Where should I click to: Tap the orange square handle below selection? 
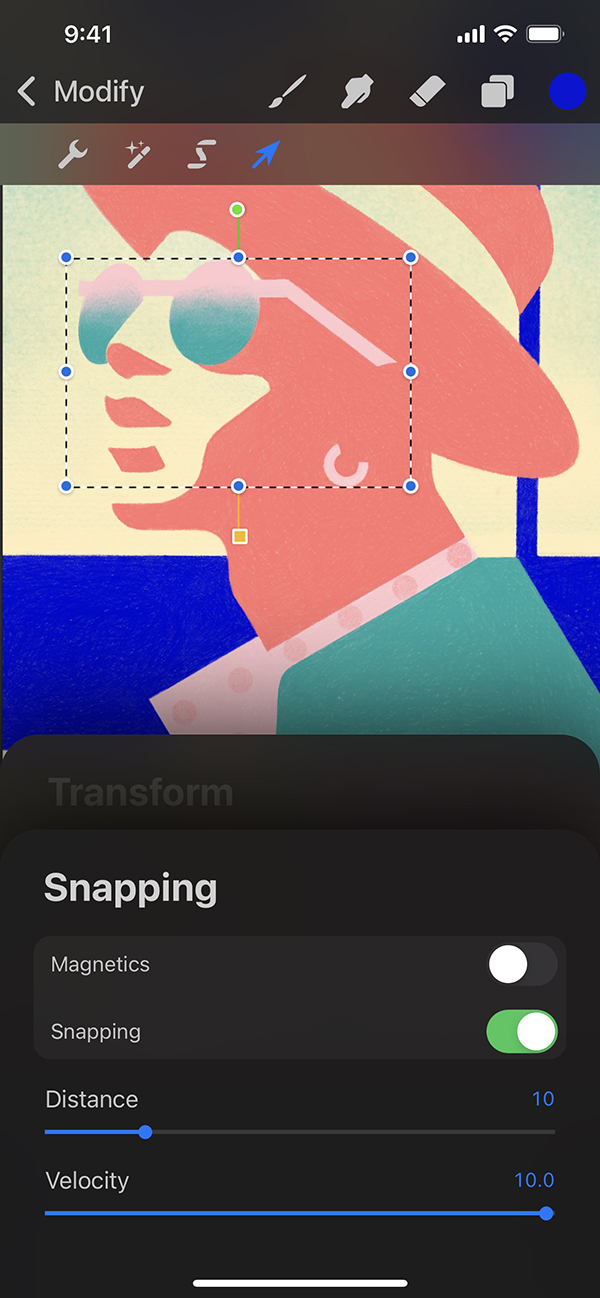click(239, 537)
